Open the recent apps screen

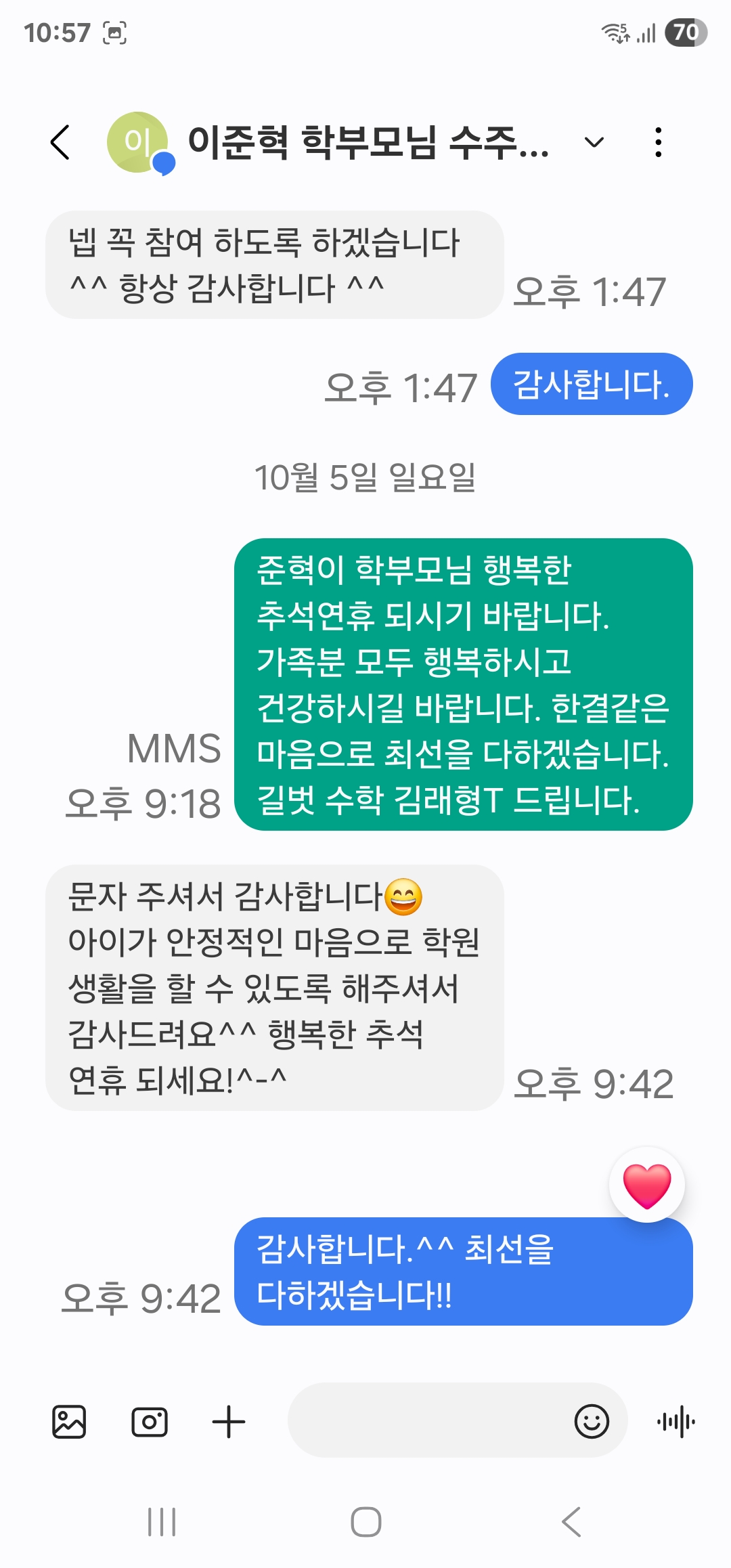pos(162,1522)
